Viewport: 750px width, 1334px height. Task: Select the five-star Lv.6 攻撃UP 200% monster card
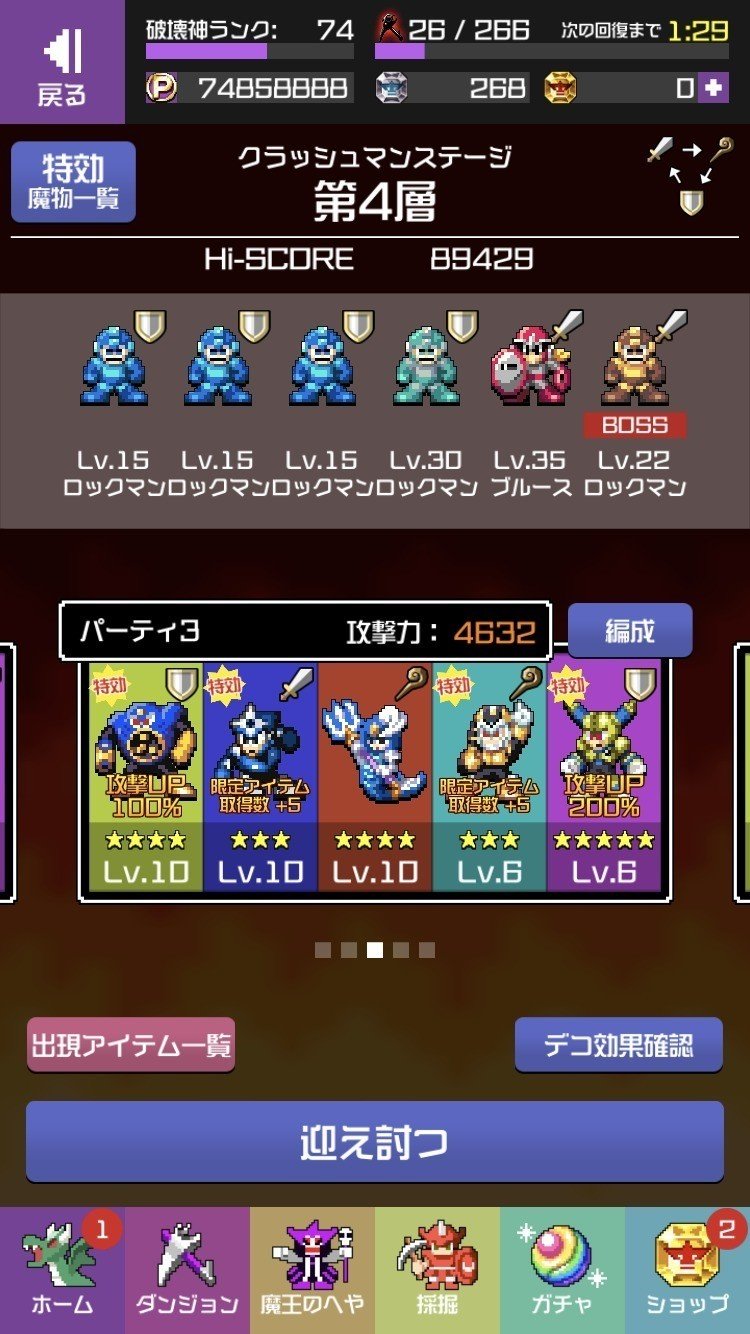click(x=604, y=776)
